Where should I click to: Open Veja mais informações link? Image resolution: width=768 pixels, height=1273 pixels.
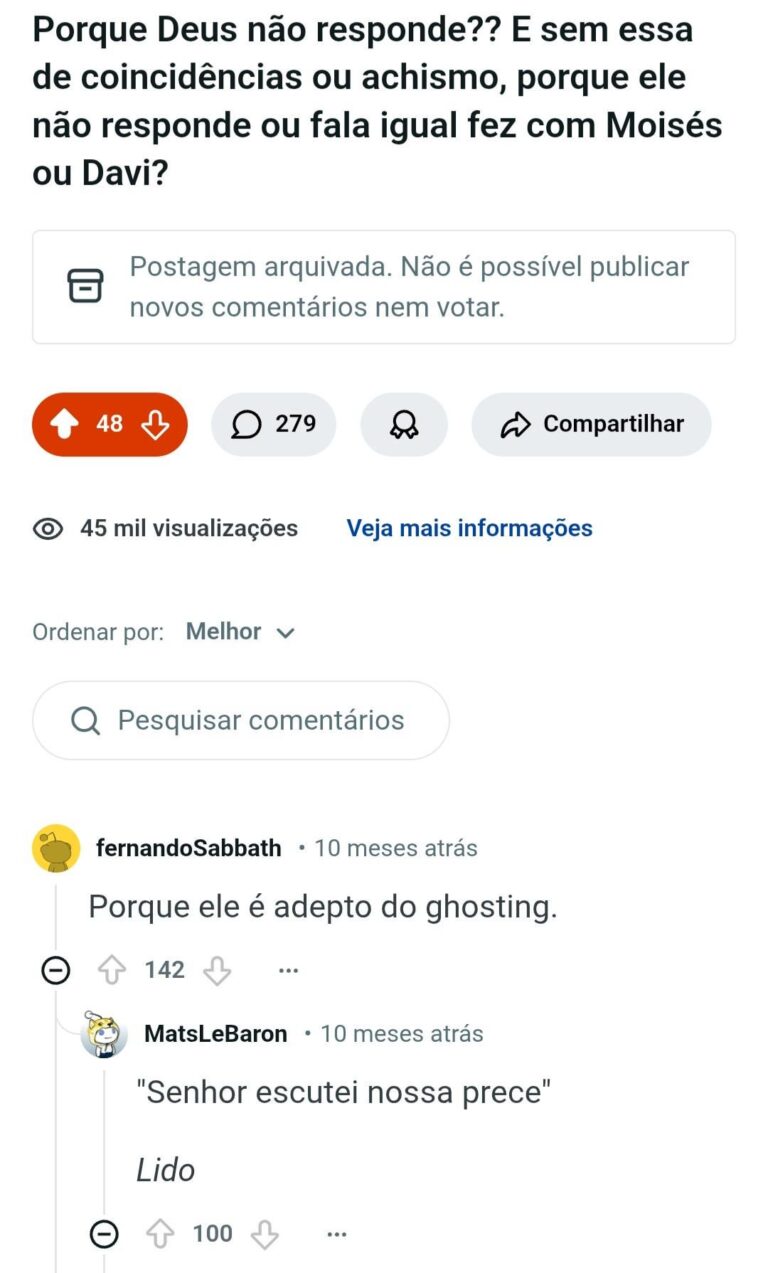pos(469,528)
